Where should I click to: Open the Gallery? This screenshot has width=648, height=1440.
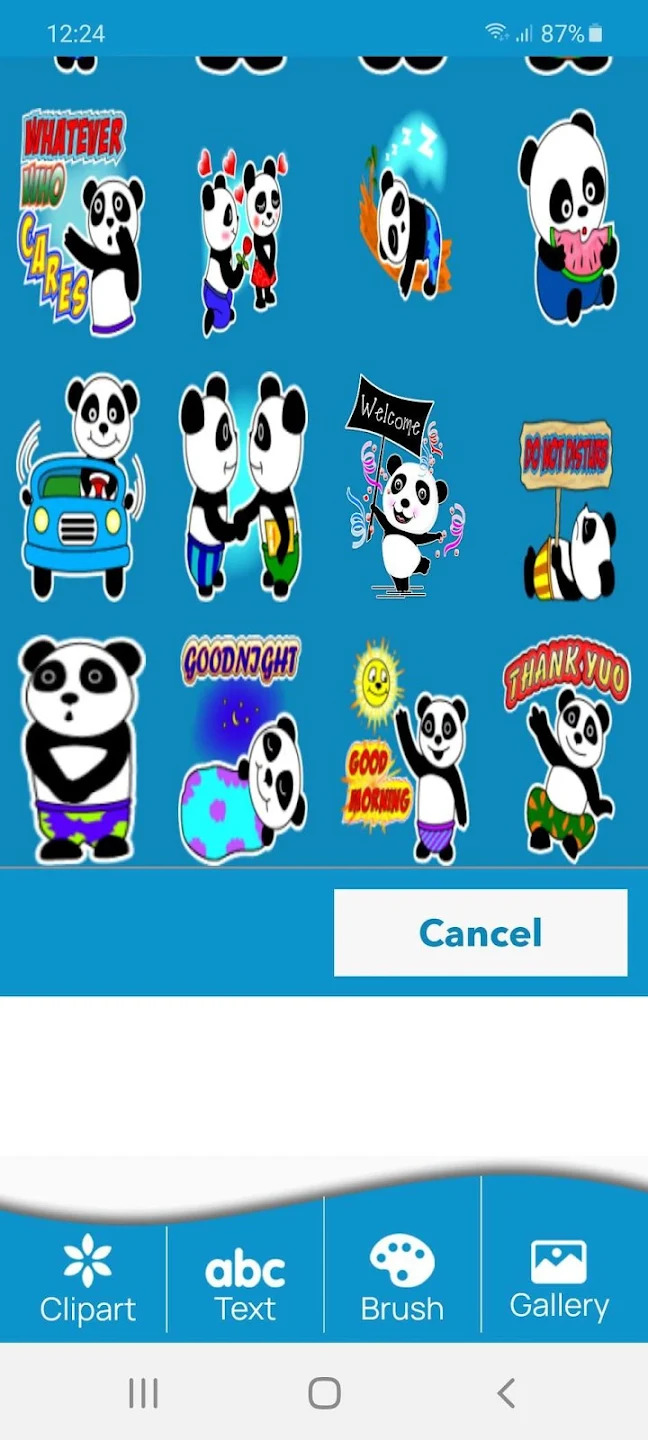click(559, 1279)
